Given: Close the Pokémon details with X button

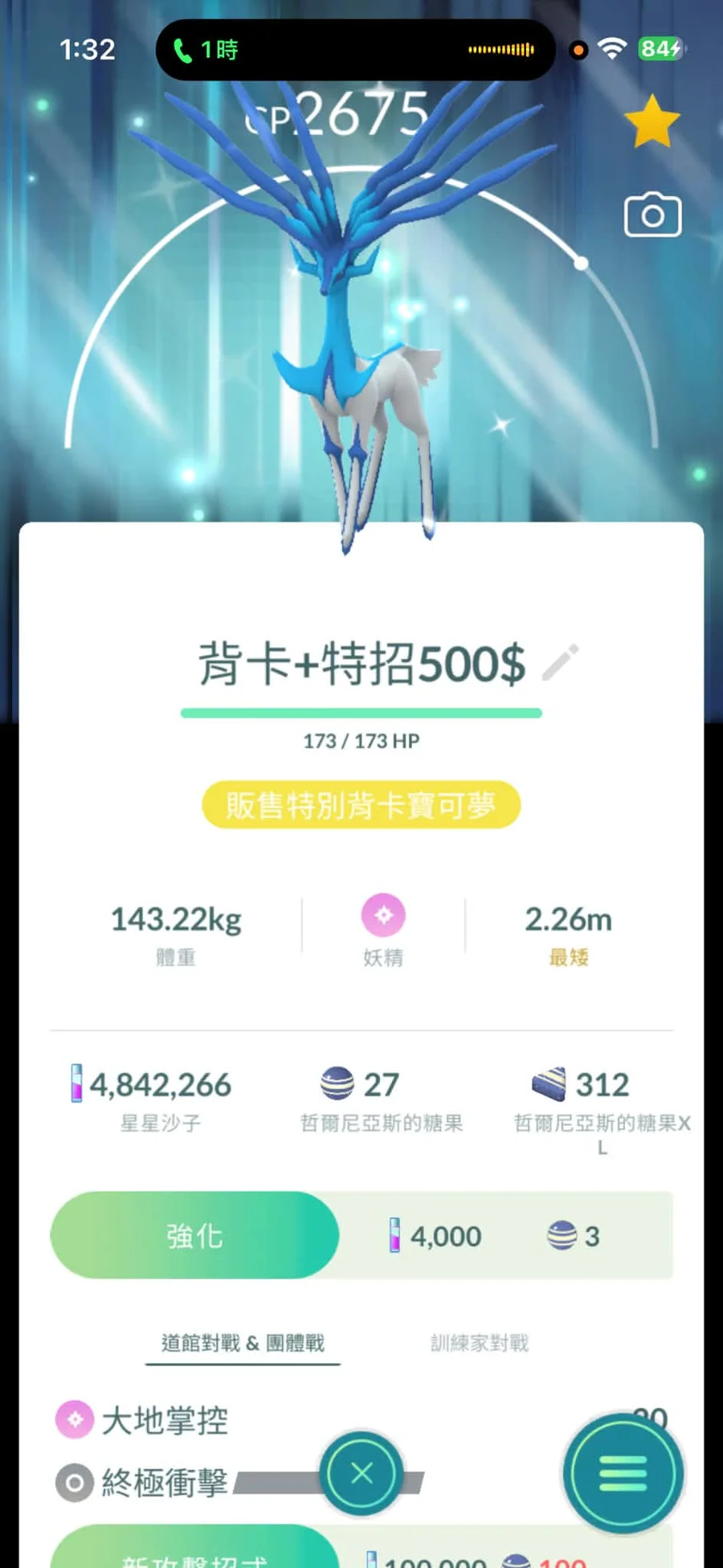Looking at the screenshot, I should (361, 1473).
